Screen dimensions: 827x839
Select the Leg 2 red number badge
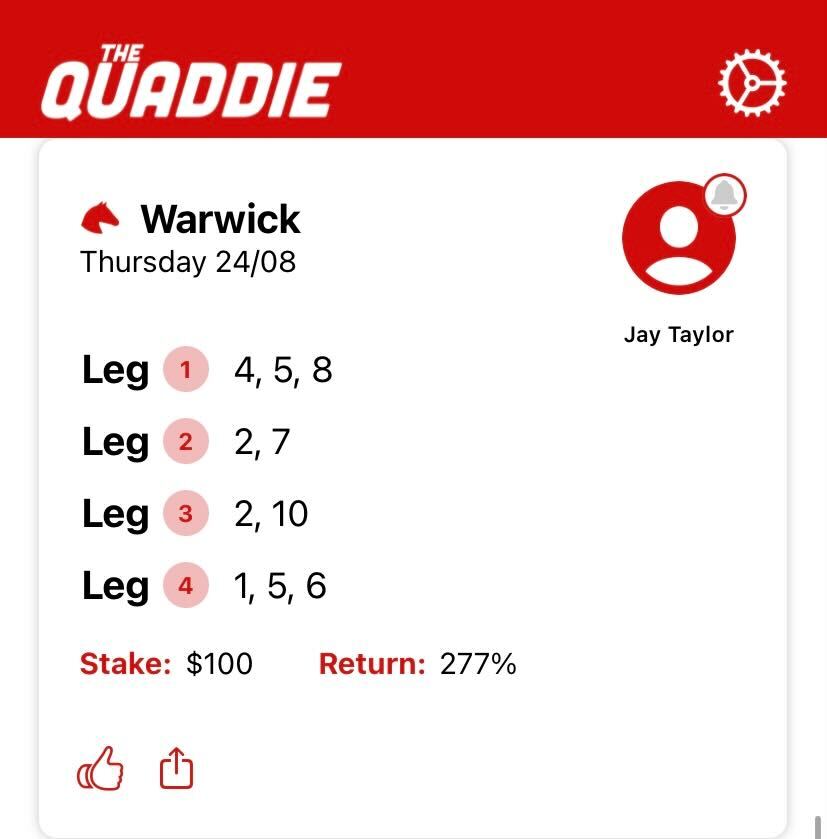(186, 441)
